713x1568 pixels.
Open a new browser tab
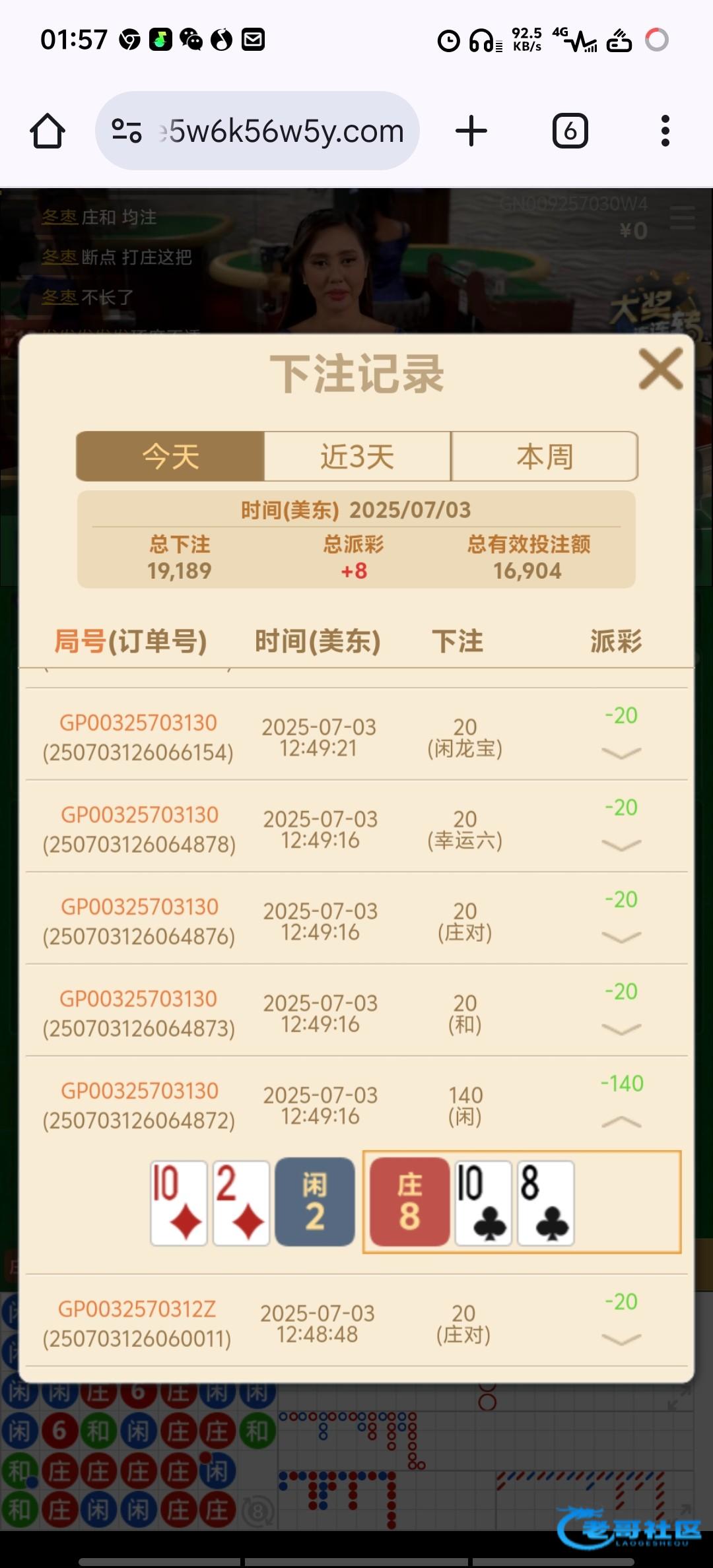471,131
